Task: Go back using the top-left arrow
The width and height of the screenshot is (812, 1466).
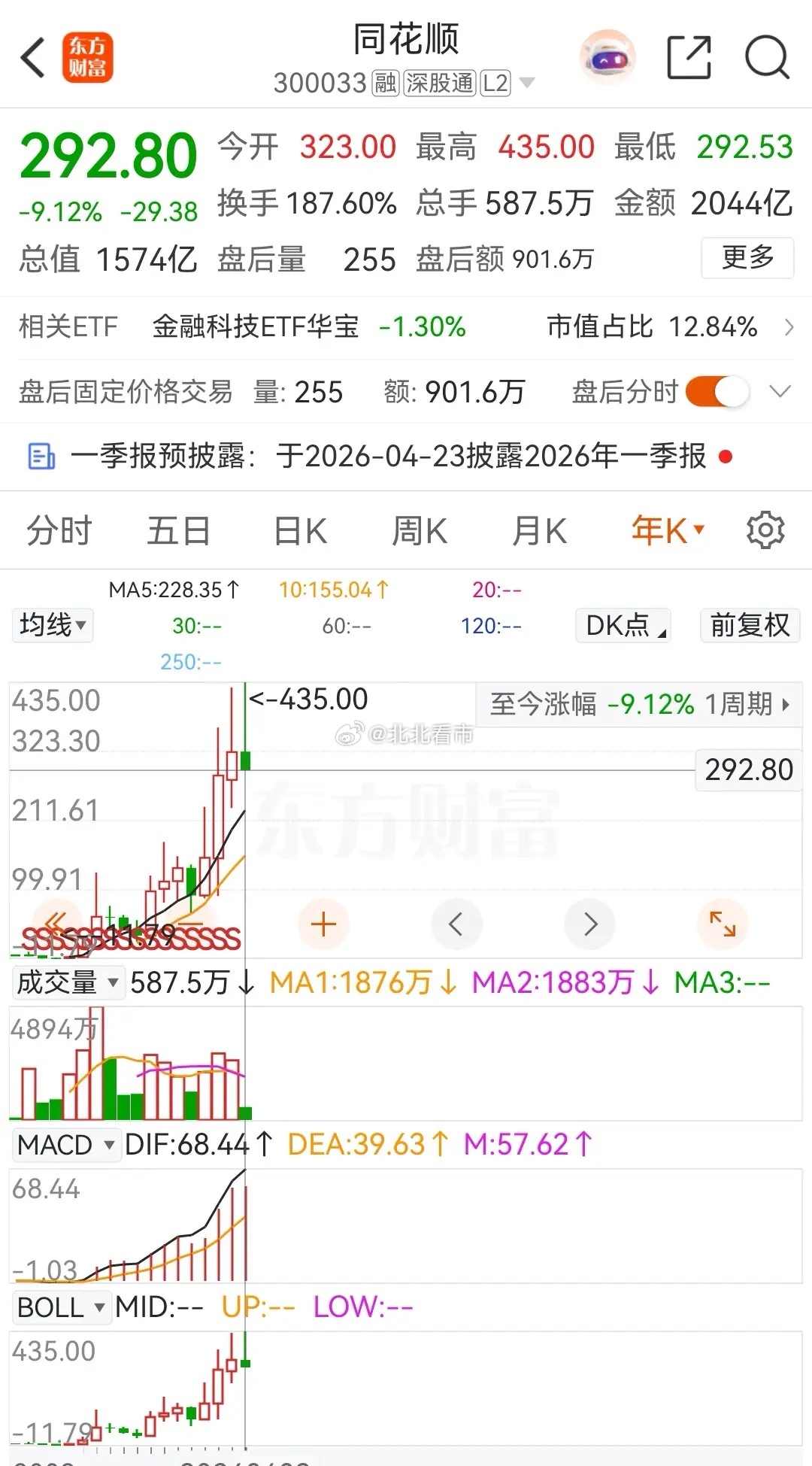Action: (x=33, y=57)
